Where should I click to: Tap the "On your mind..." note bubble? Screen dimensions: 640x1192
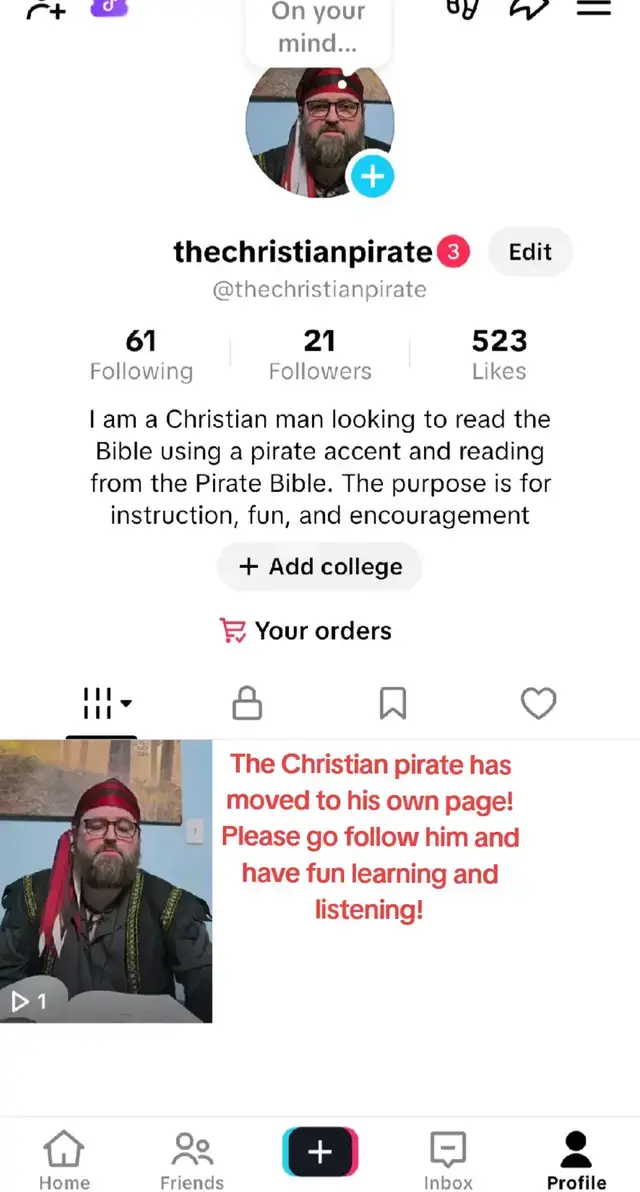pyautogui.click(x=319, y=28)
